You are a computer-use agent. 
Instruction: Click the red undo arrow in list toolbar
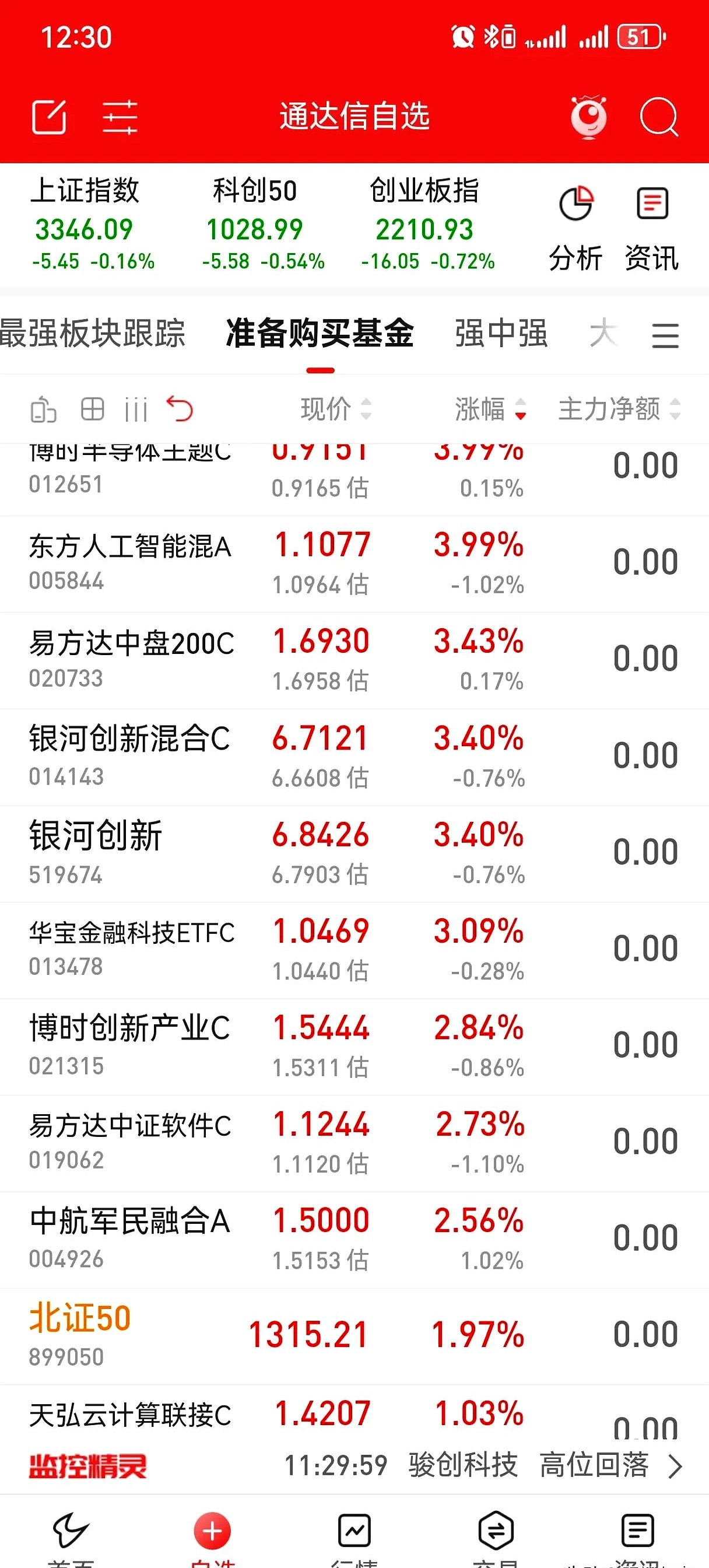click(x=179, y=409)
